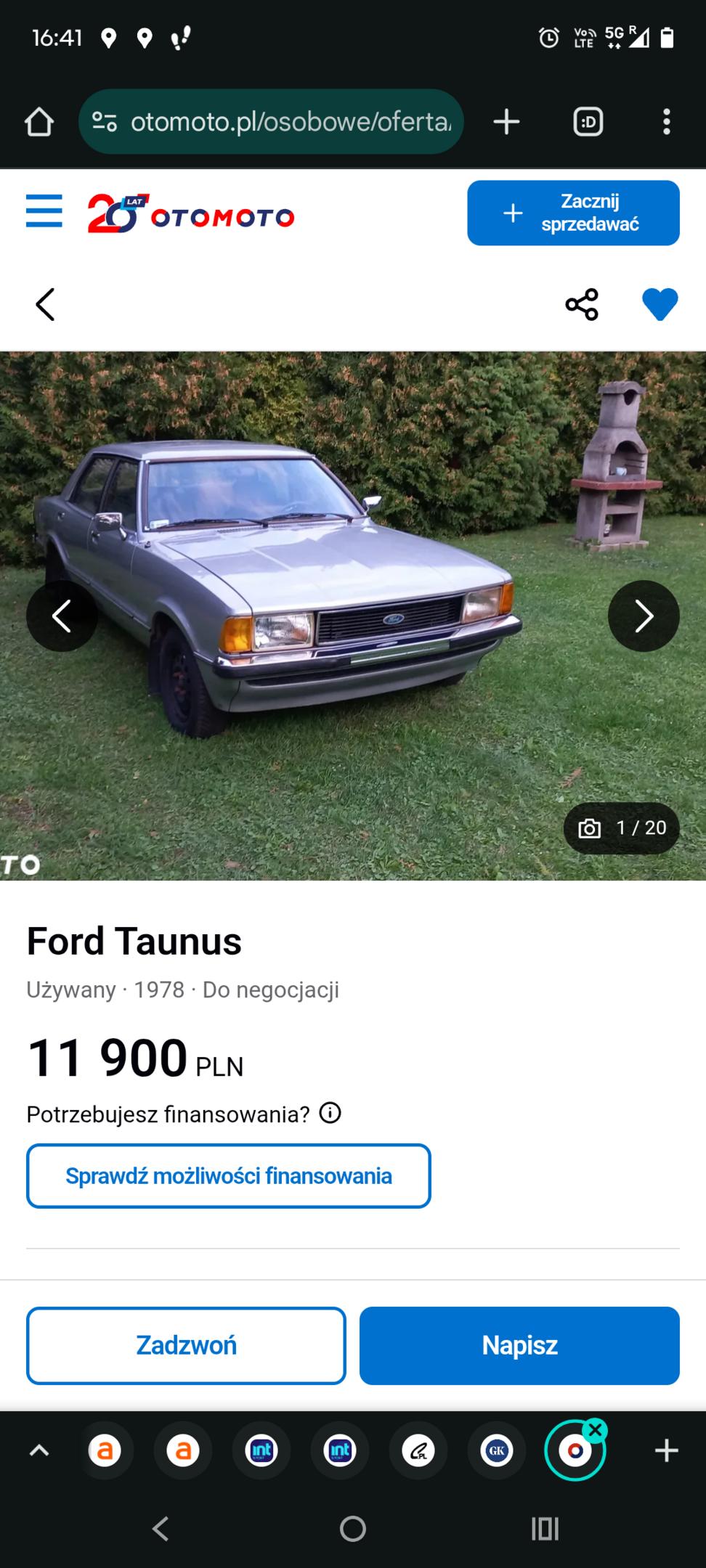Call the seller with Zadzwoń

pyautogui.click(x=186, y=1346)
